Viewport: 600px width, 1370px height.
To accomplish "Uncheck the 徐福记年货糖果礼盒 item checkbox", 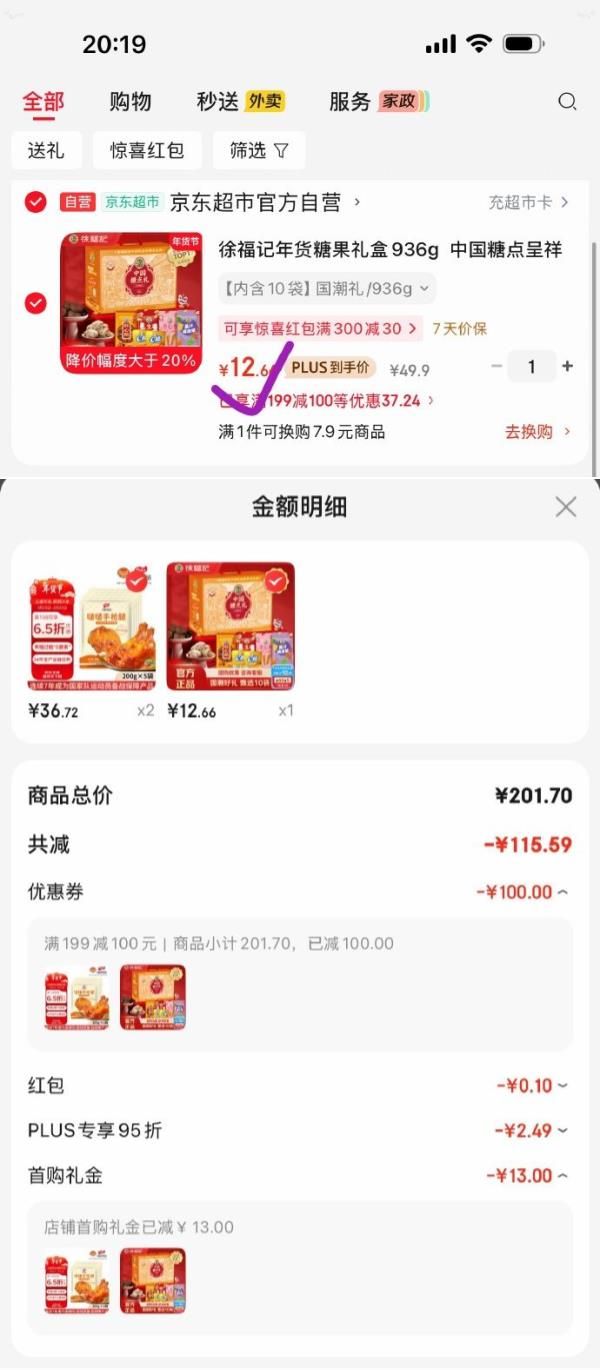I will pyautogui.click(x=36, y=302).
